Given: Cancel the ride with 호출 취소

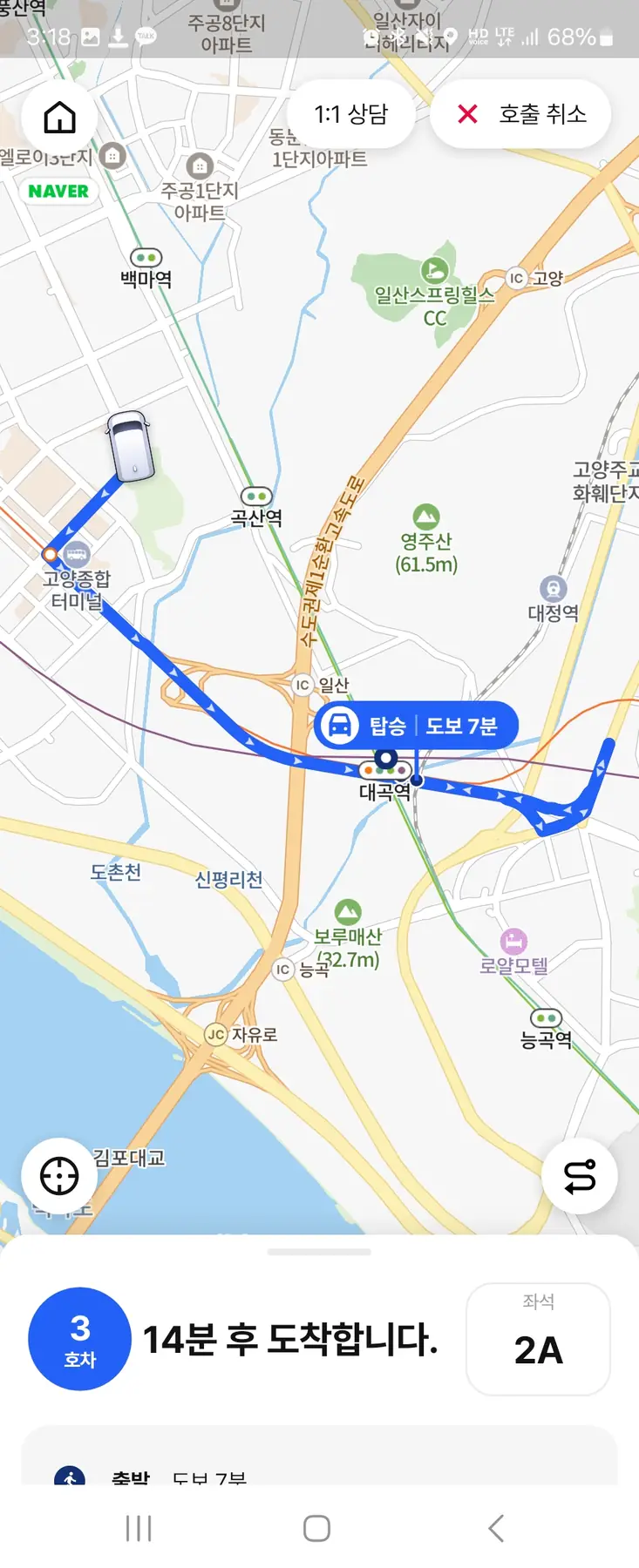Looking at the screenshot, I should point(520,114).
